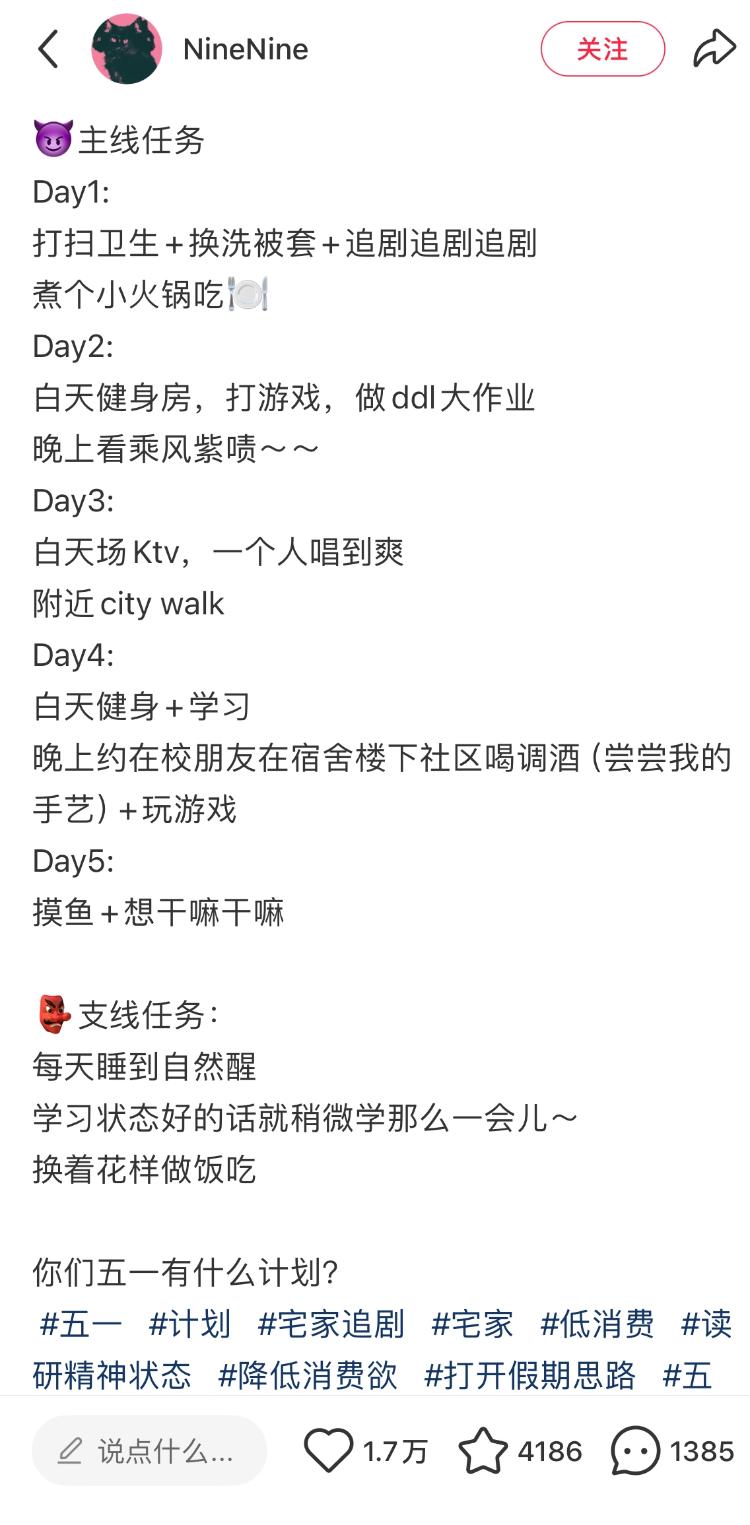Open NineNine's profile avatar

click(x=127, y=49)
